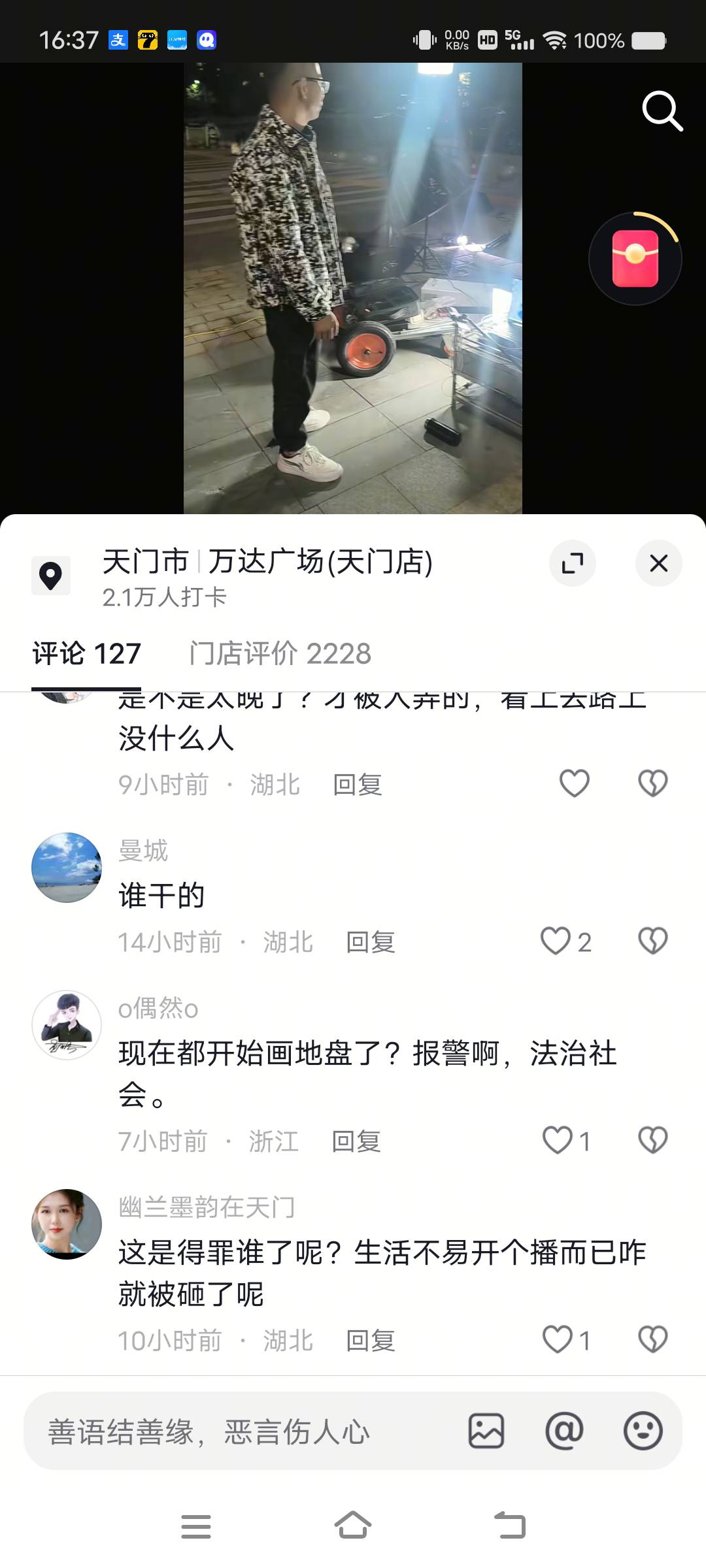
Task: Close the comments panel
Action: [659, 563]
